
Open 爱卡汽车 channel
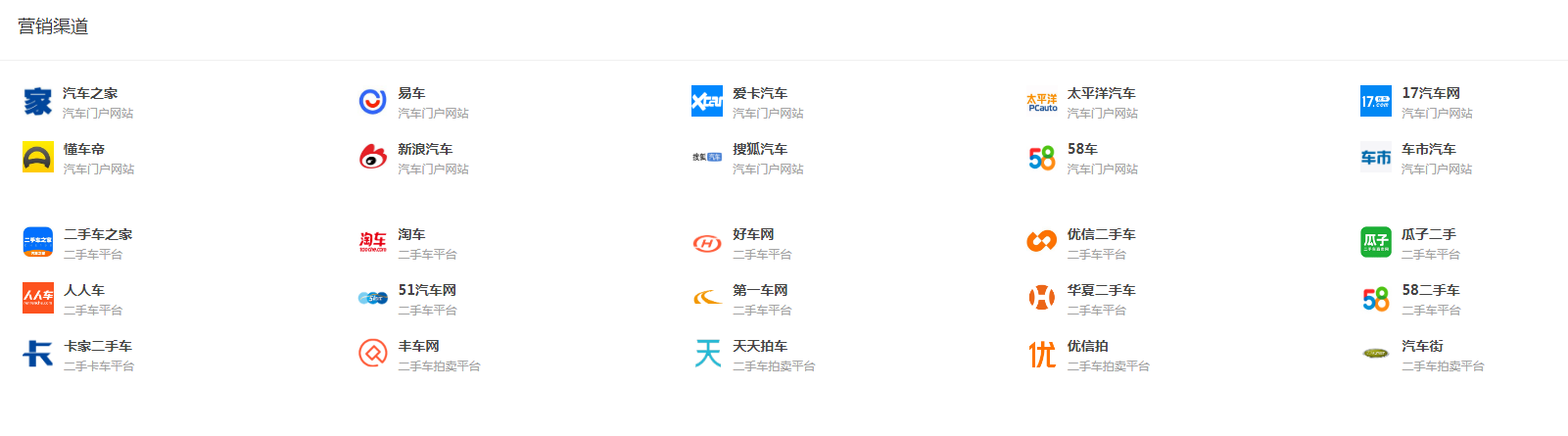click(x=759, y=94)
